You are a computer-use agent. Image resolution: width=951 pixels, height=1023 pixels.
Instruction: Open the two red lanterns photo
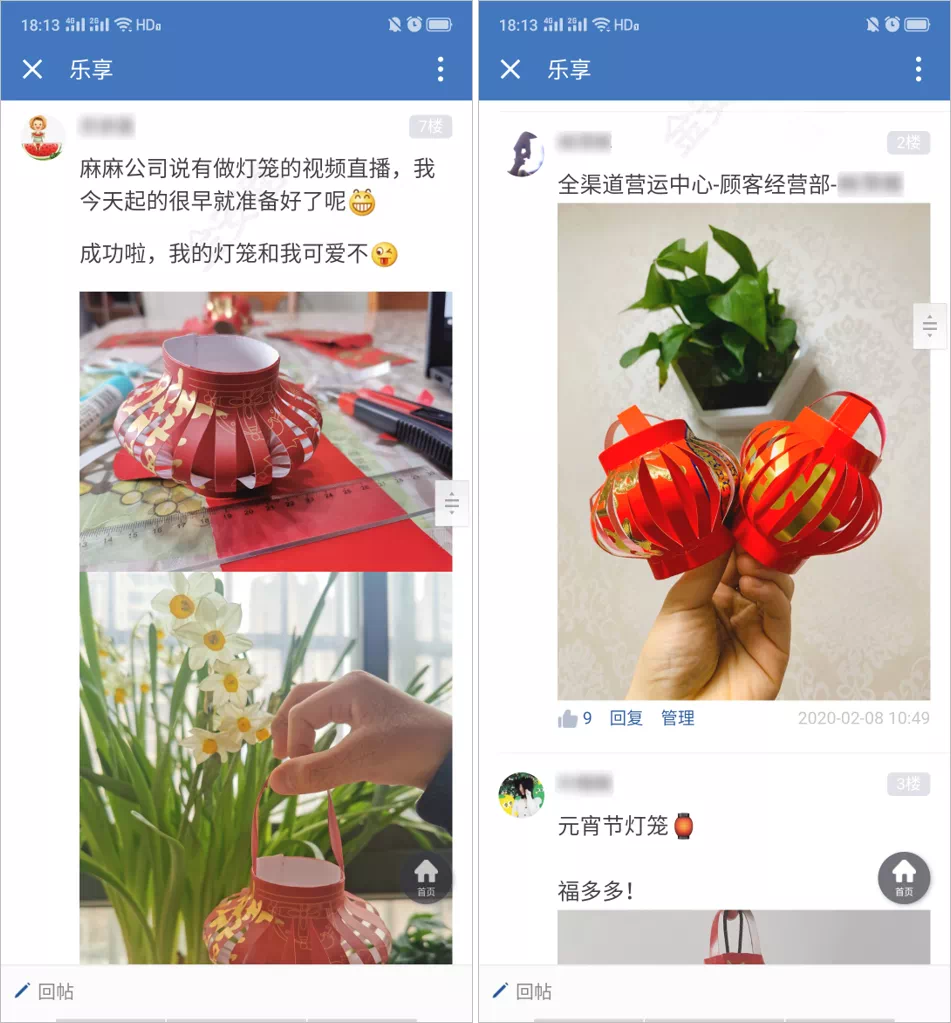tap(743, 451)
